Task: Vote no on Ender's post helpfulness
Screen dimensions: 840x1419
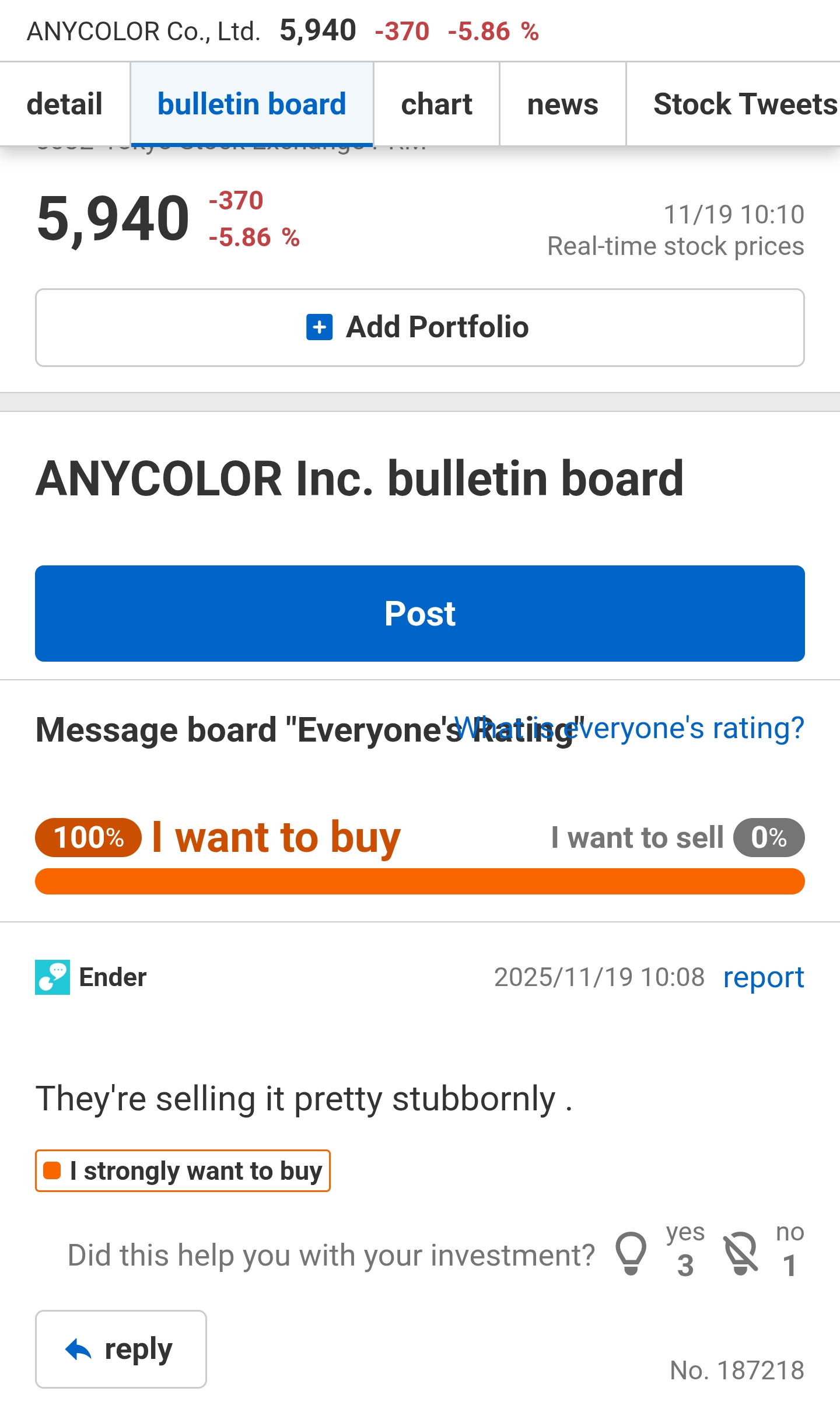Action: pos(741,1253)
